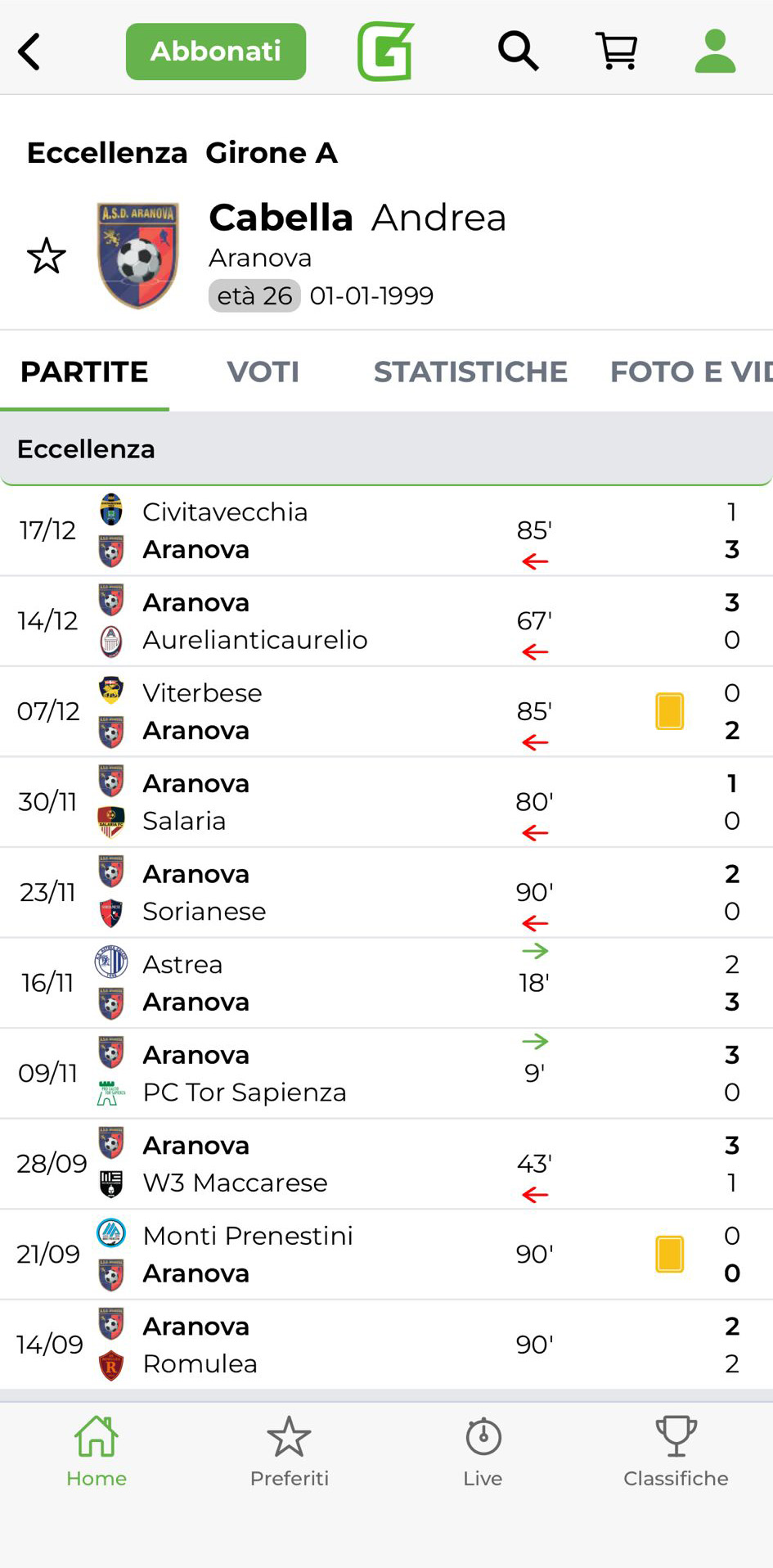Open the Astrea vs Aranova match

pyautogui.click(x=386, y=983)
